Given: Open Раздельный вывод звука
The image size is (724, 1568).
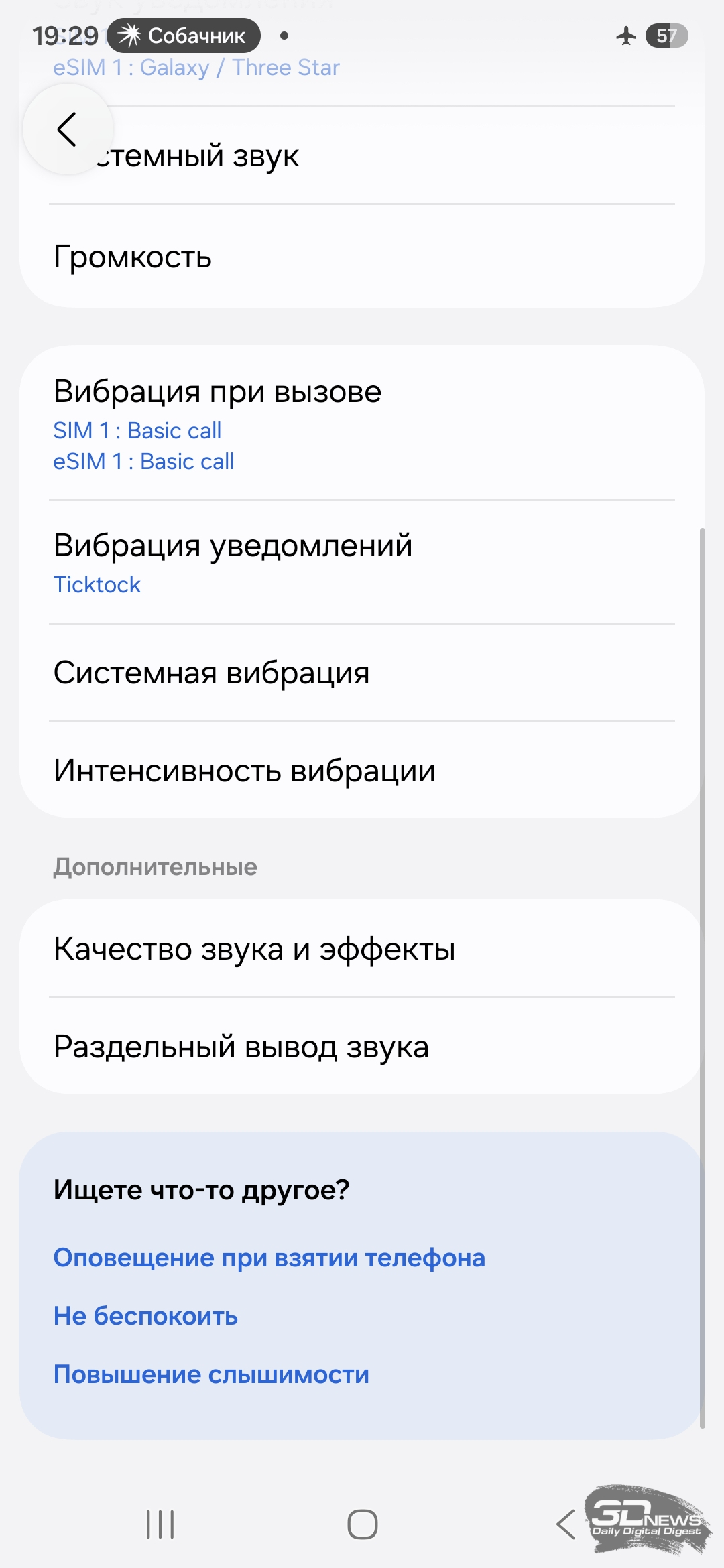Looking at the screenshot, I should 362,1047.
